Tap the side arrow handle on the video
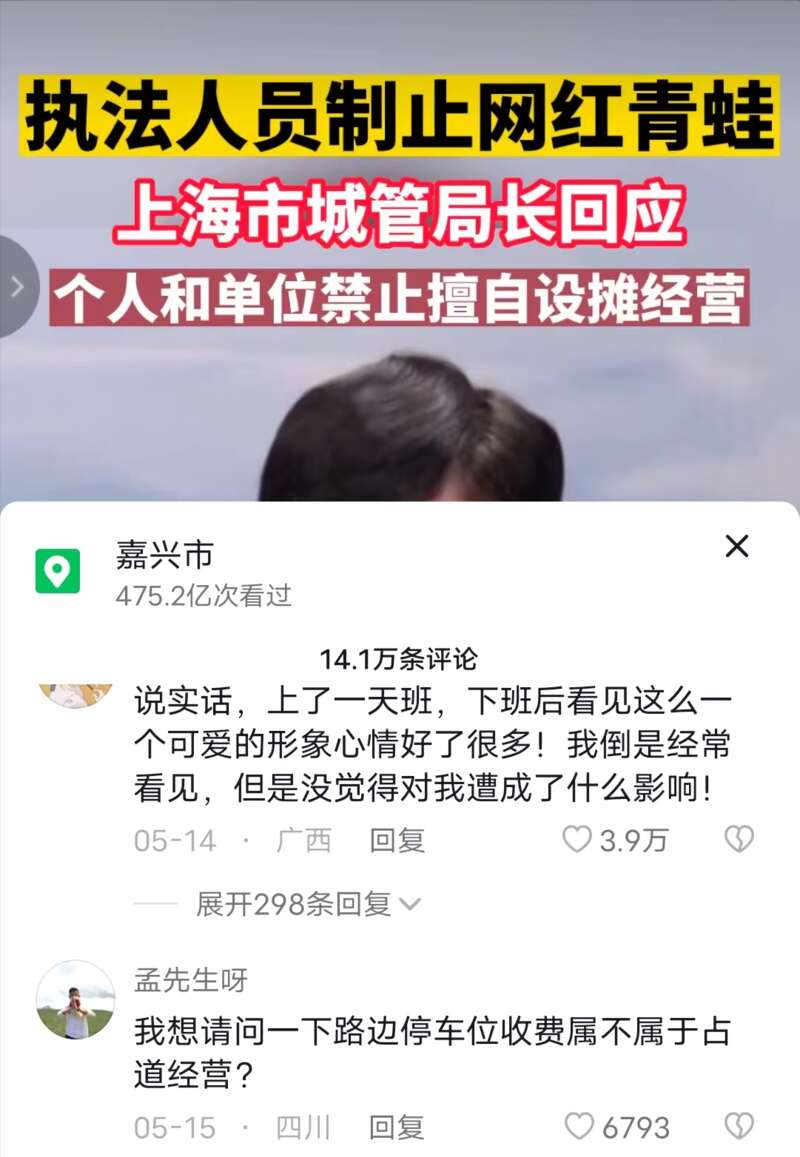The height and width of the screenshot is (1157, 800). 17,287
